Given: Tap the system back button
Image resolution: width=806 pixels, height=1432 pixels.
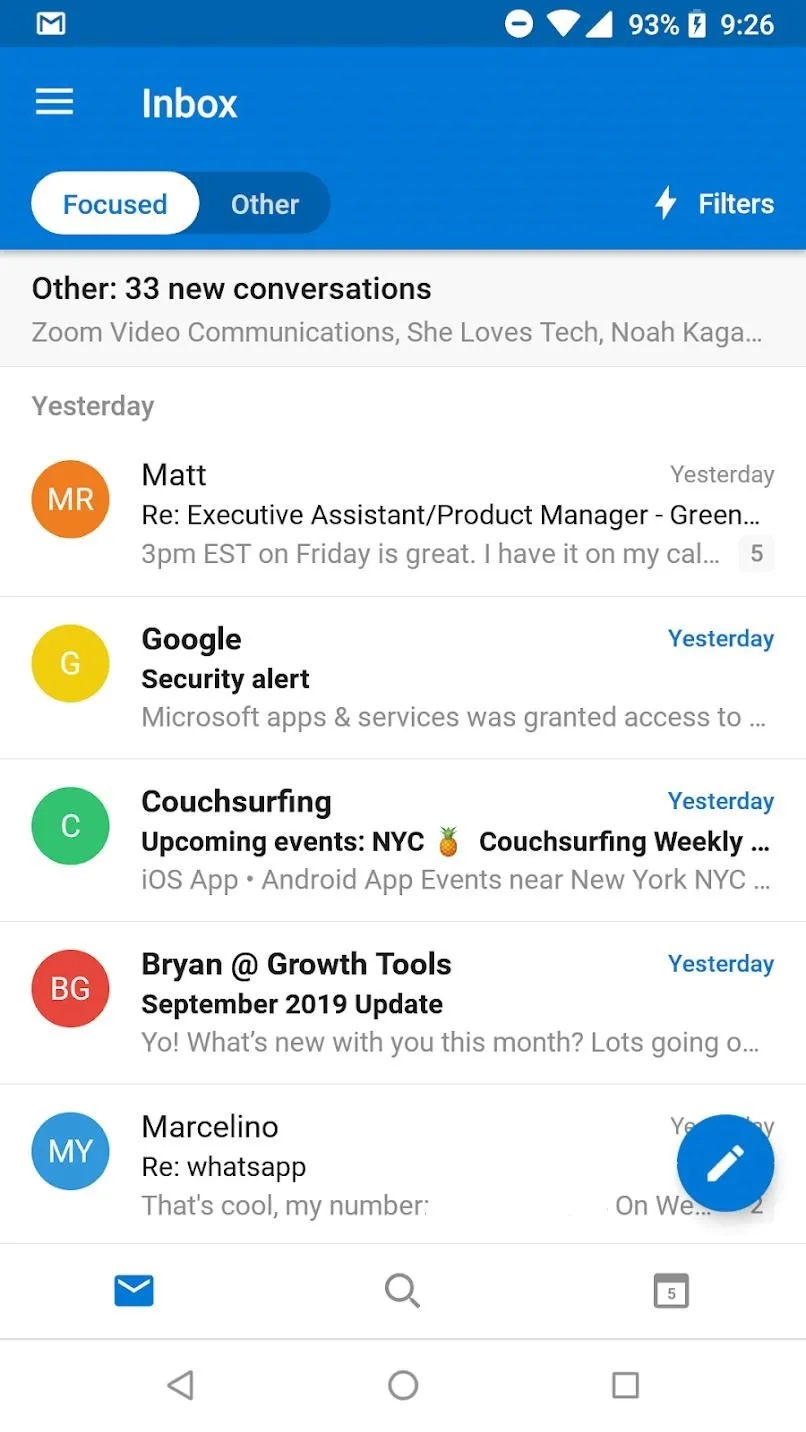Looking at the screenshot, I should (180, 1385).
